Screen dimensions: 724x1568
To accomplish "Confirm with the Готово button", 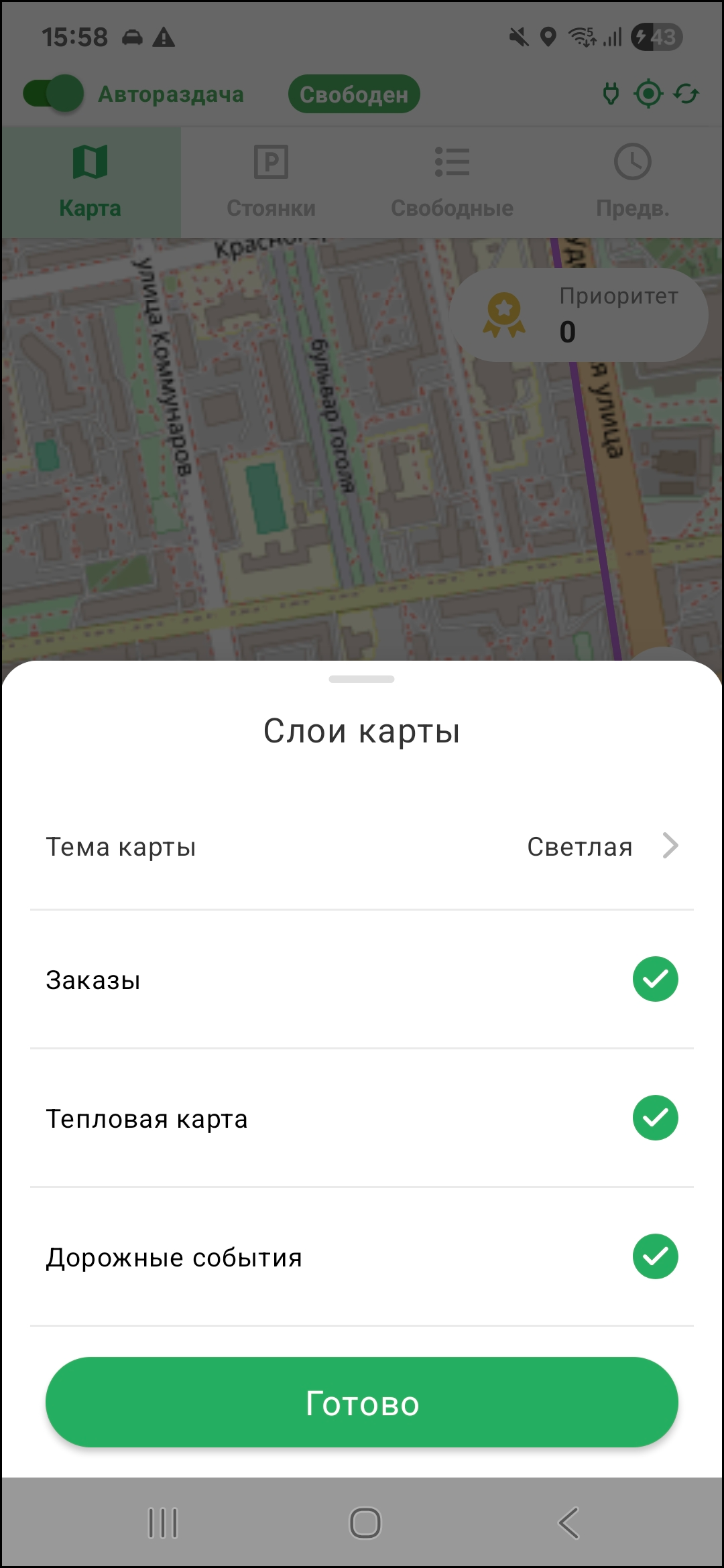I will pos(362,1402).
